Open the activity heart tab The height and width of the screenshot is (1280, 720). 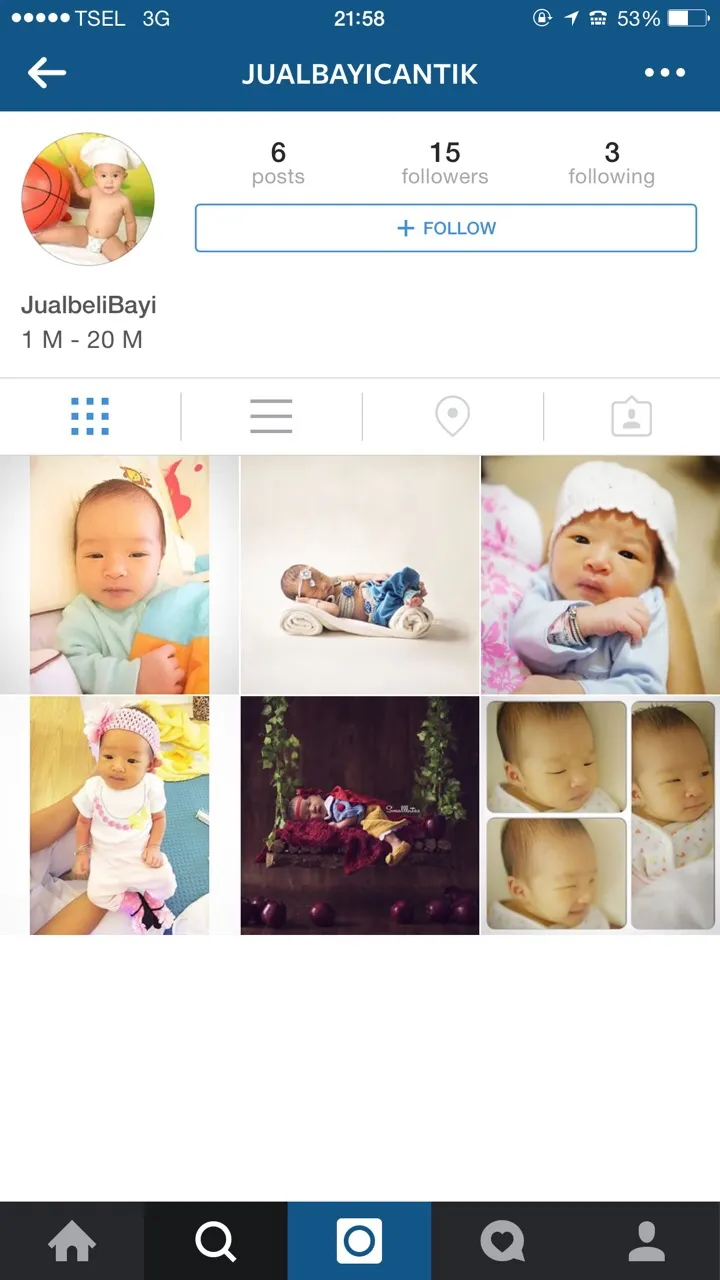502,1242
